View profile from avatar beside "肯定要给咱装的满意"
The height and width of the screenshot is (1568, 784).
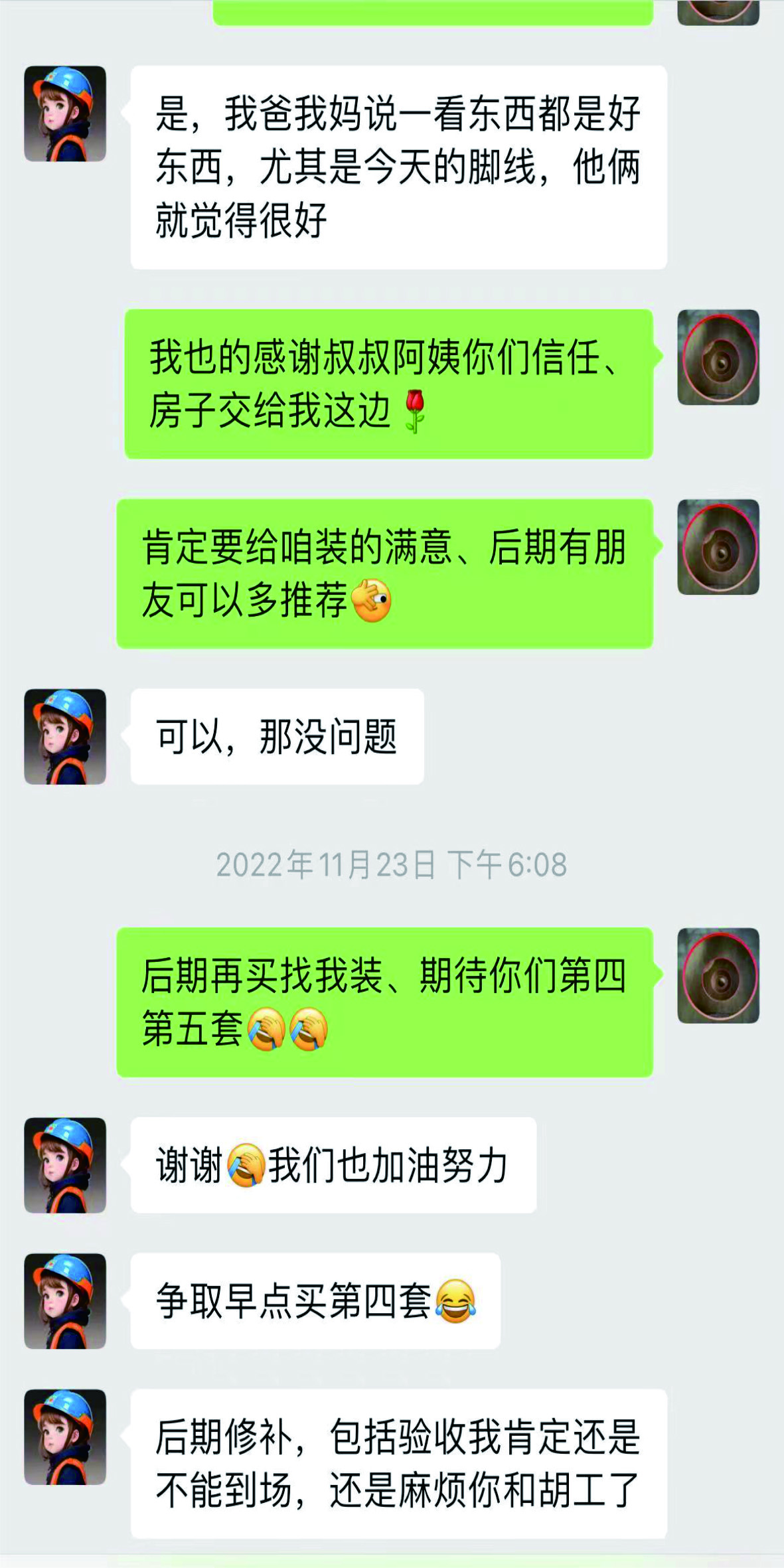coord(718,547)
